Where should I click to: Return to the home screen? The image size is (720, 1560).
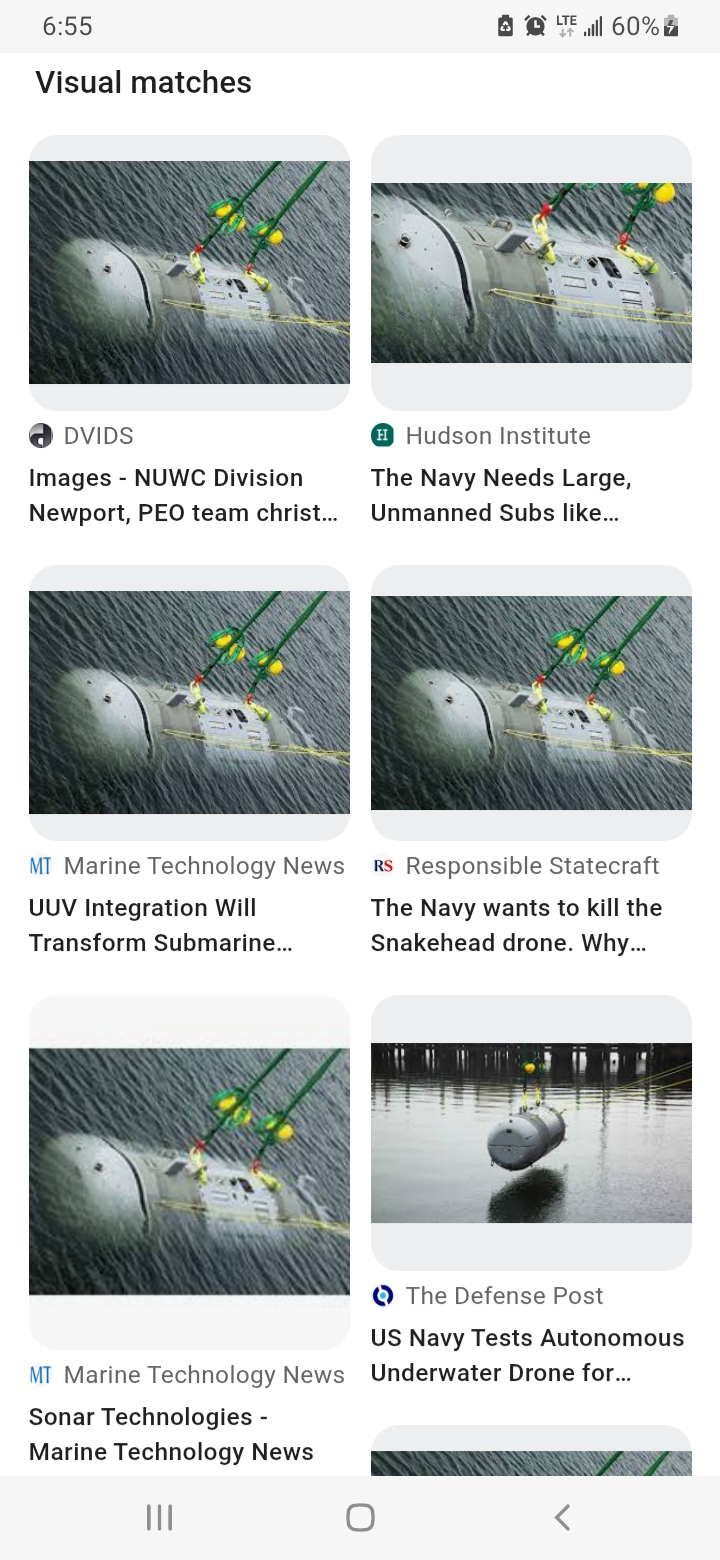(x=360, y=1517)
